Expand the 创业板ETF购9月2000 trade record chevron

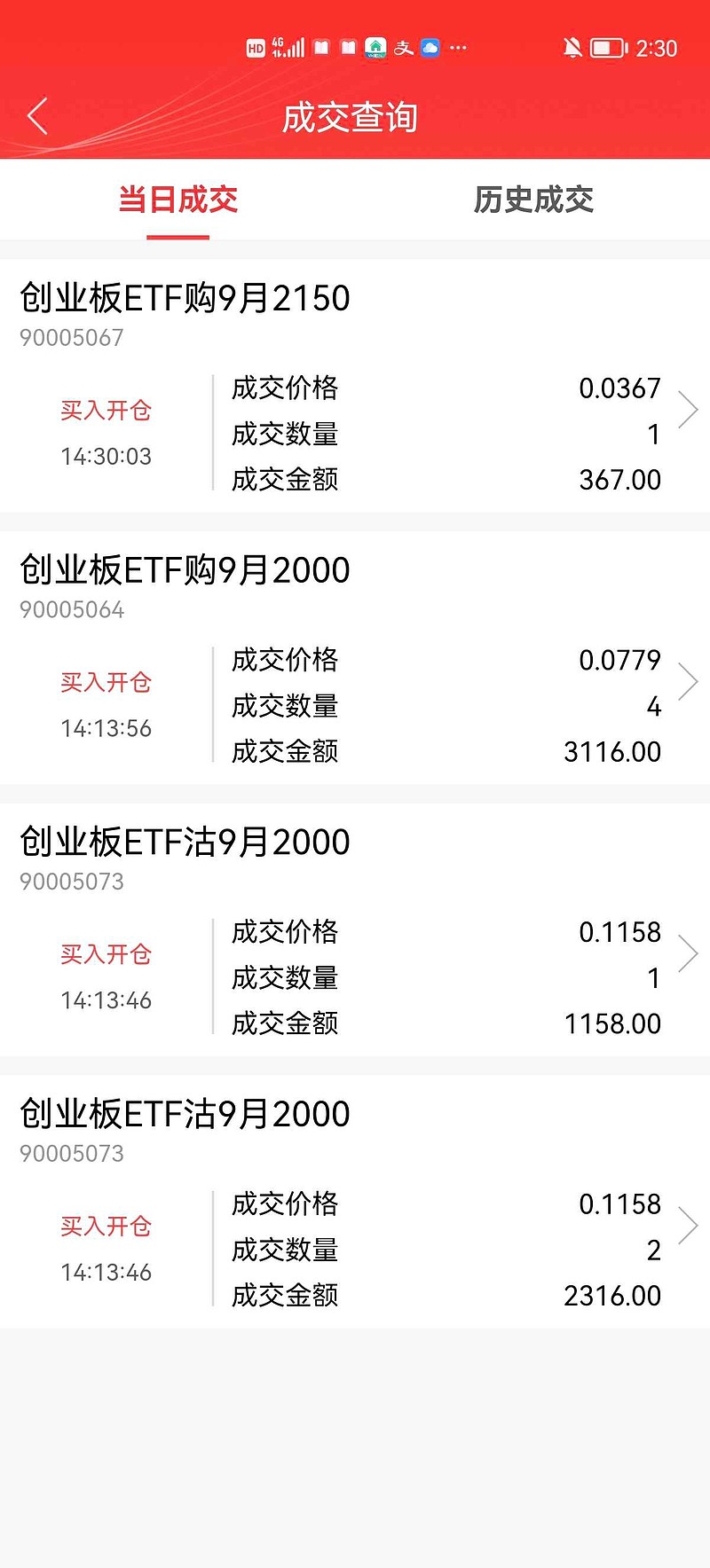(690, 681)
